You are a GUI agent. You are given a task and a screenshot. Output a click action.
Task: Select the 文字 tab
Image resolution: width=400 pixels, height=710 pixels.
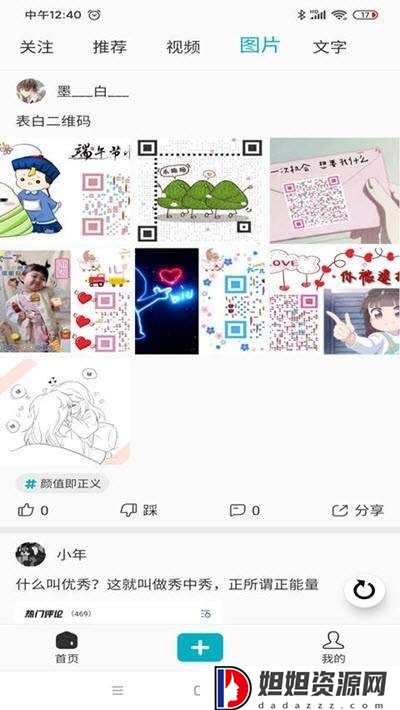(x=330, y=47)
